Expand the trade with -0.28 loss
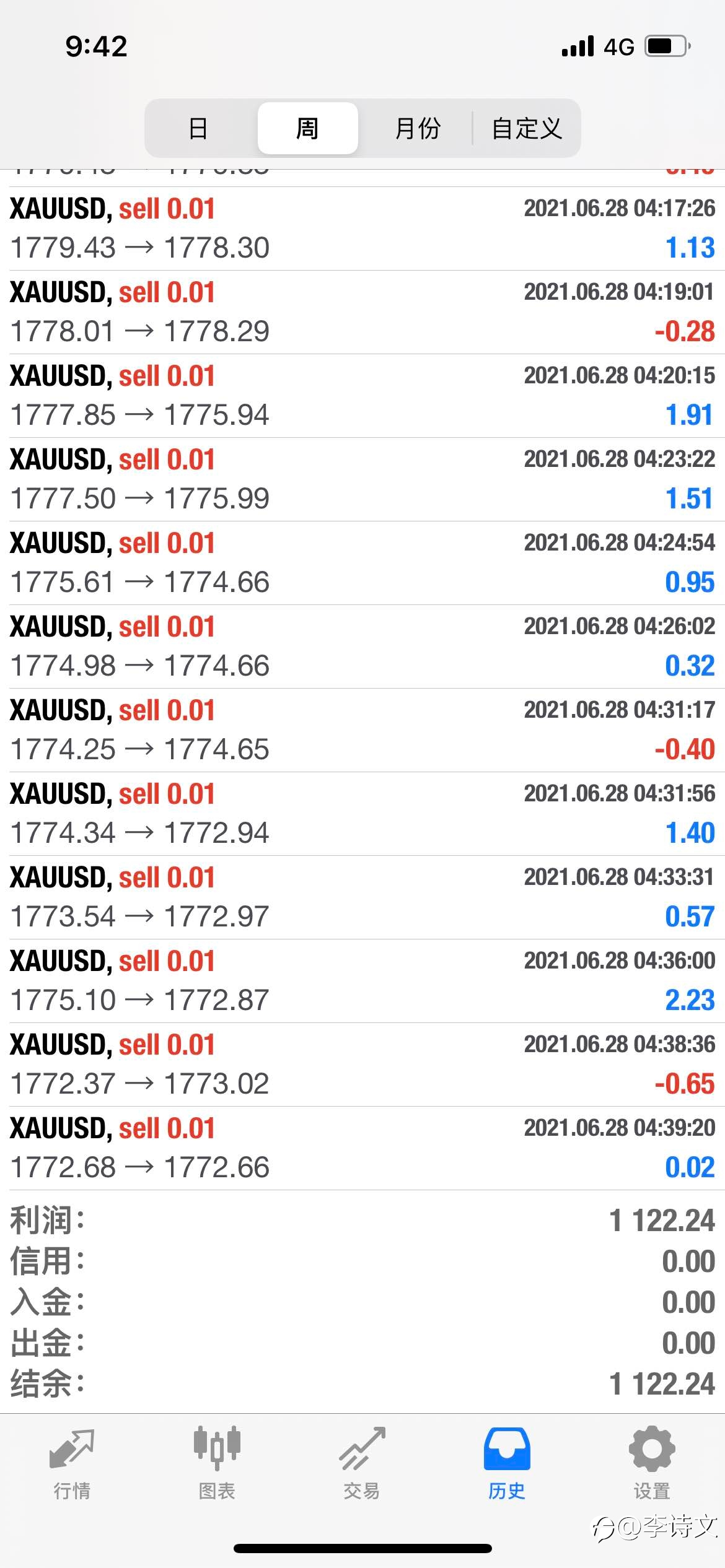725x1568 pixels. tap(362, 312)
